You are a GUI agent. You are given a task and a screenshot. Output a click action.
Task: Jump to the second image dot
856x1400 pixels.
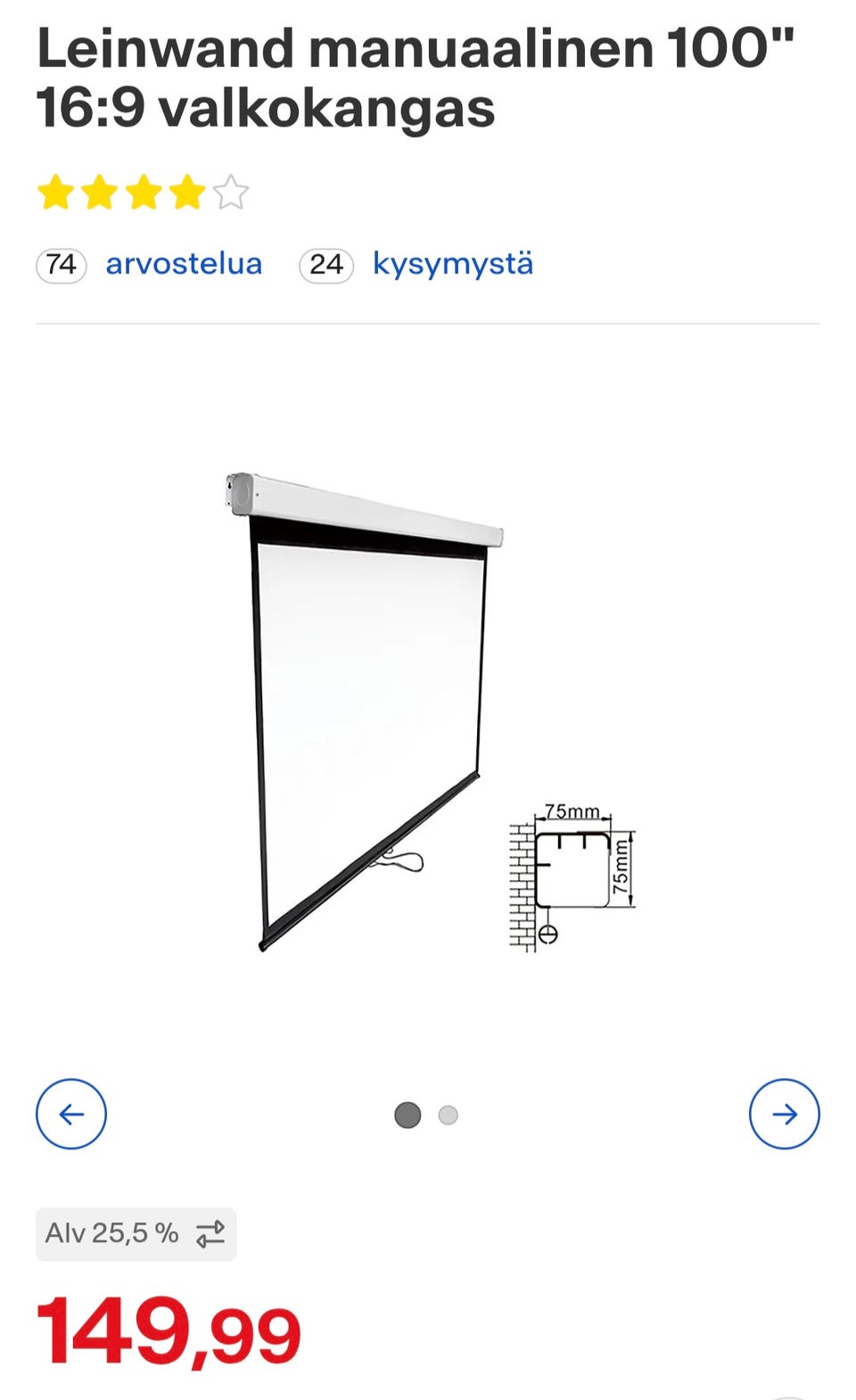(449, 1115)
